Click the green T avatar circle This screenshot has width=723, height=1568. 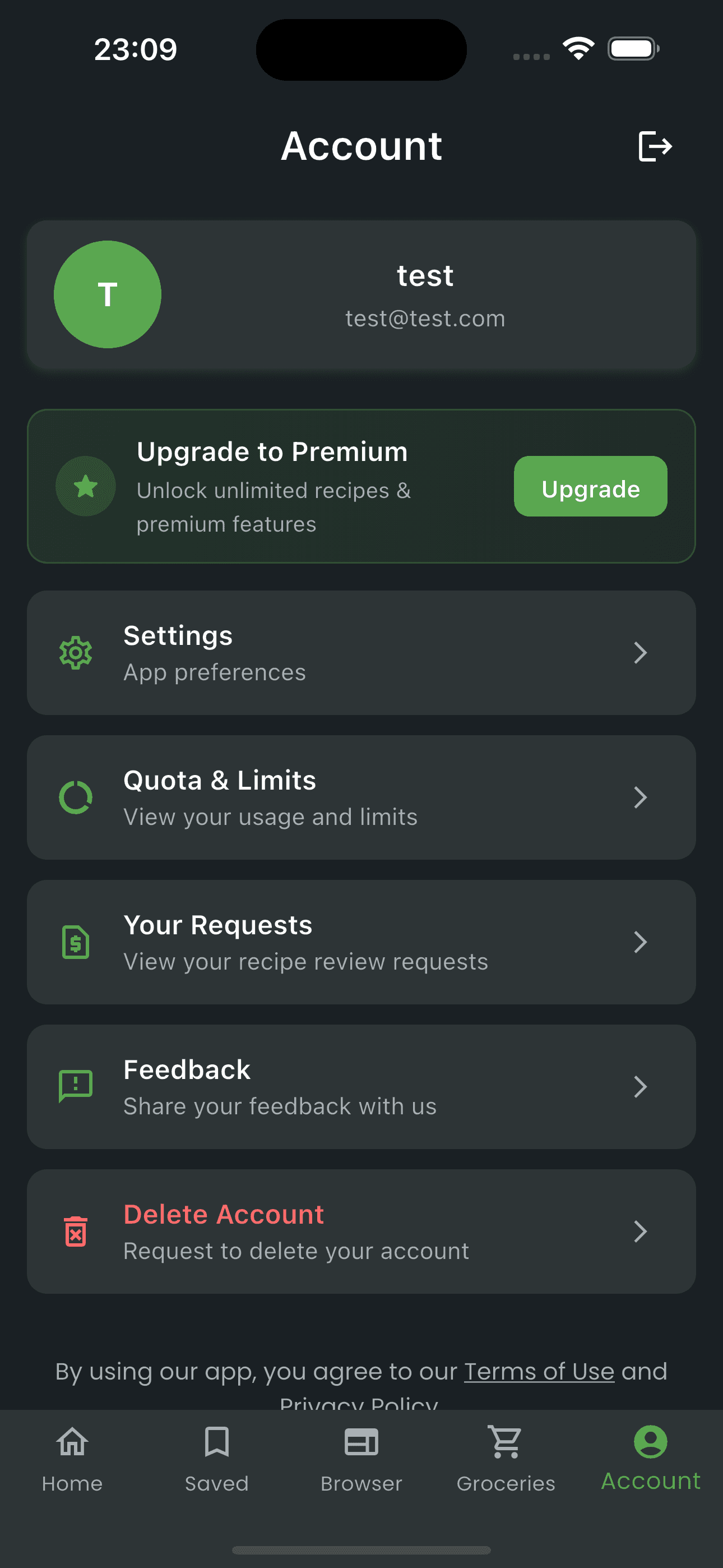point(107,294)
